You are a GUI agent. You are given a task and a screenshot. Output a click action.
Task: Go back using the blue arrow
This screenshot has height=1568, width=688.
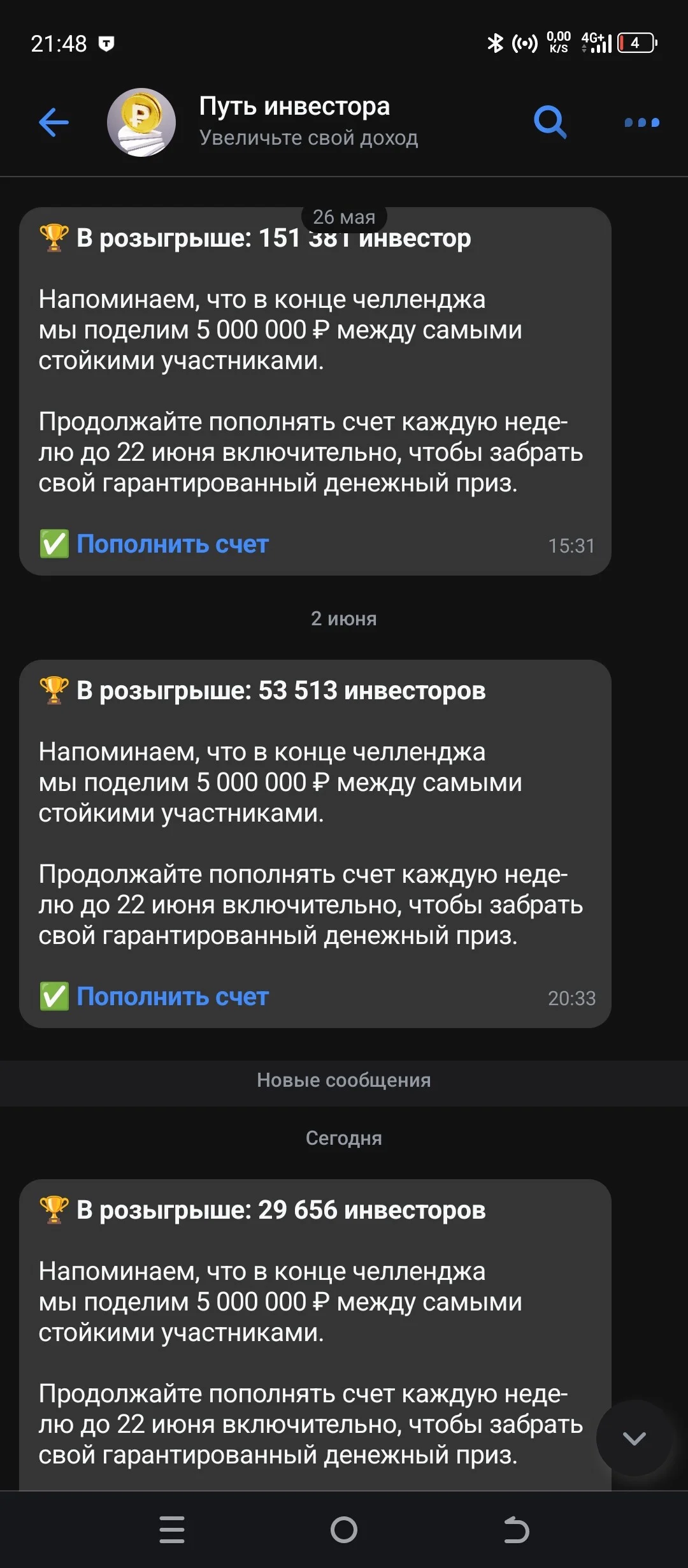[x=54, y=122]
